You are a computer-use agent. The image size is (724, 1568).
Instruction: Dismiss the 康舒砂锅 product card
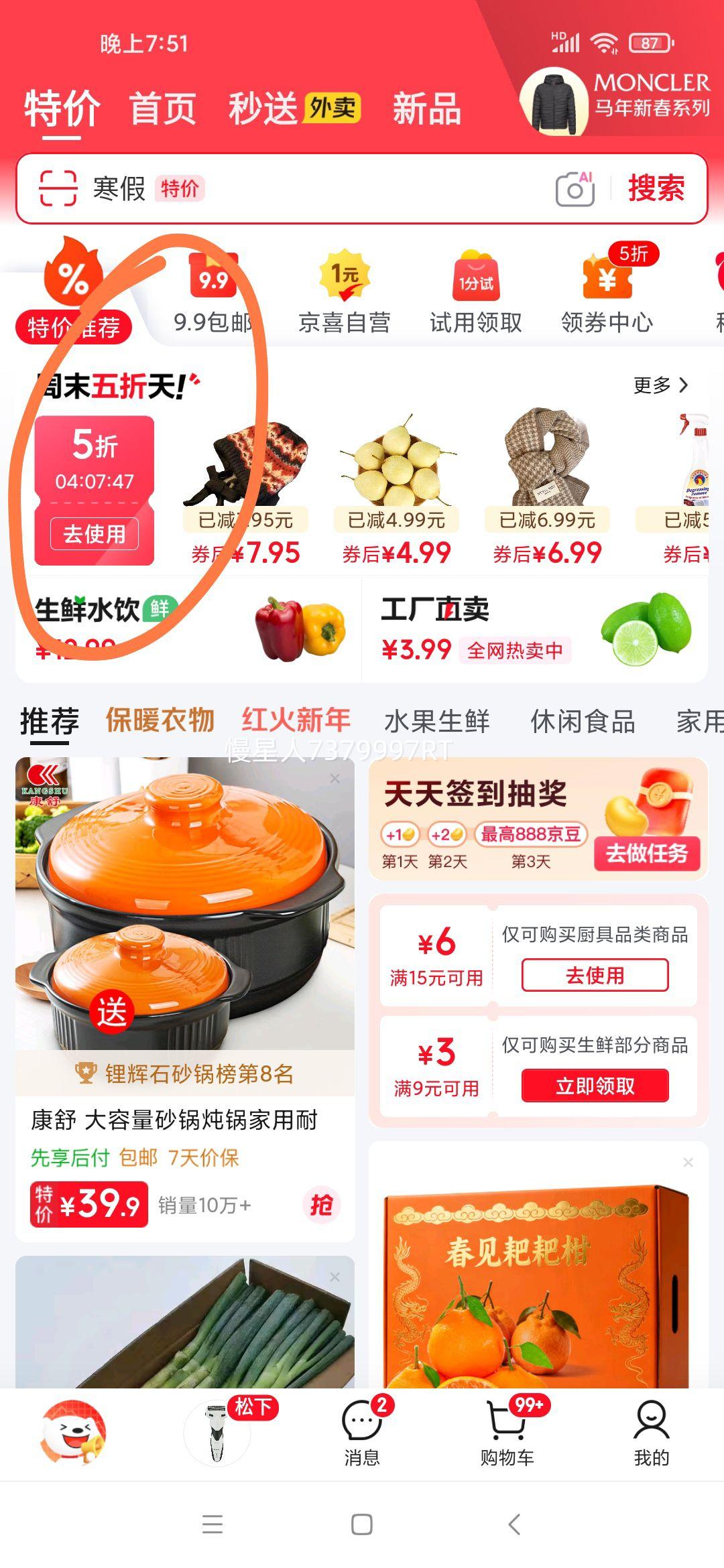(335, 779)
